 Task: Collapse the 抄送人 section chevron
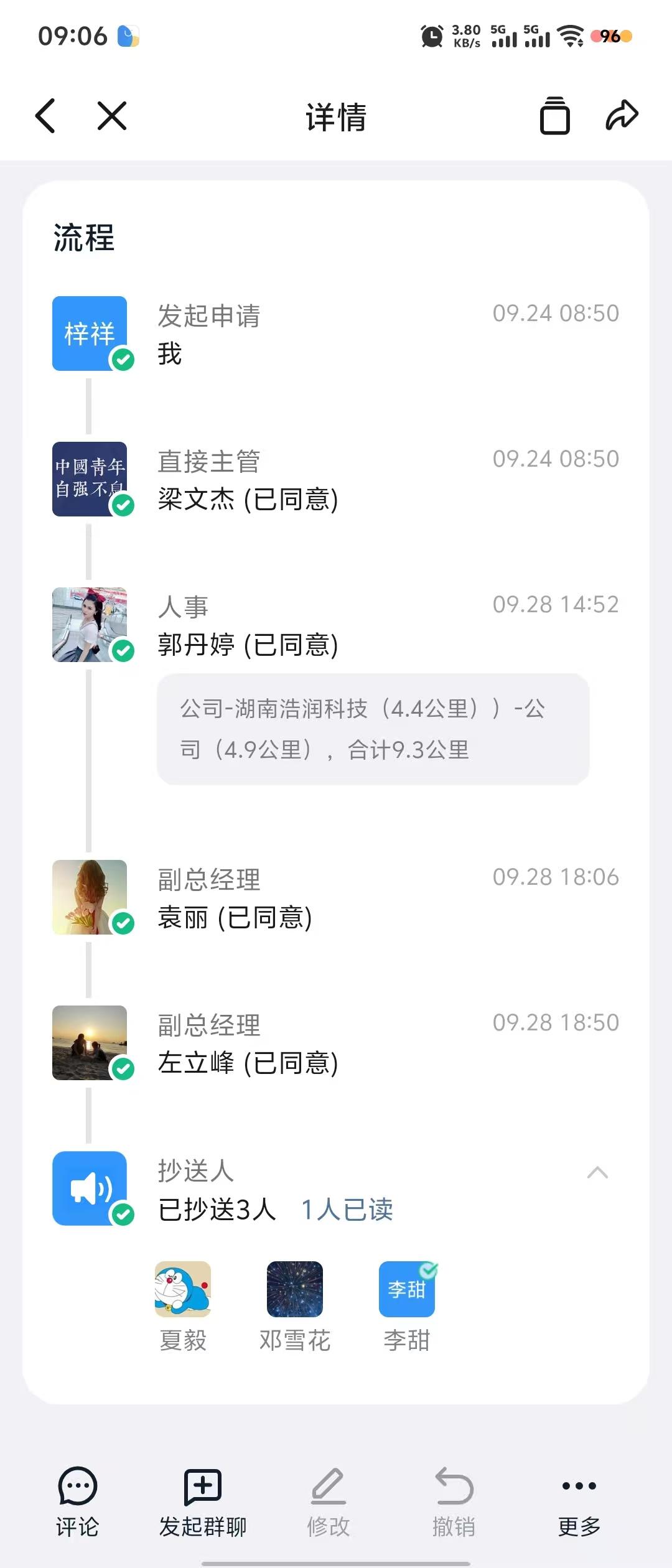597,1173
